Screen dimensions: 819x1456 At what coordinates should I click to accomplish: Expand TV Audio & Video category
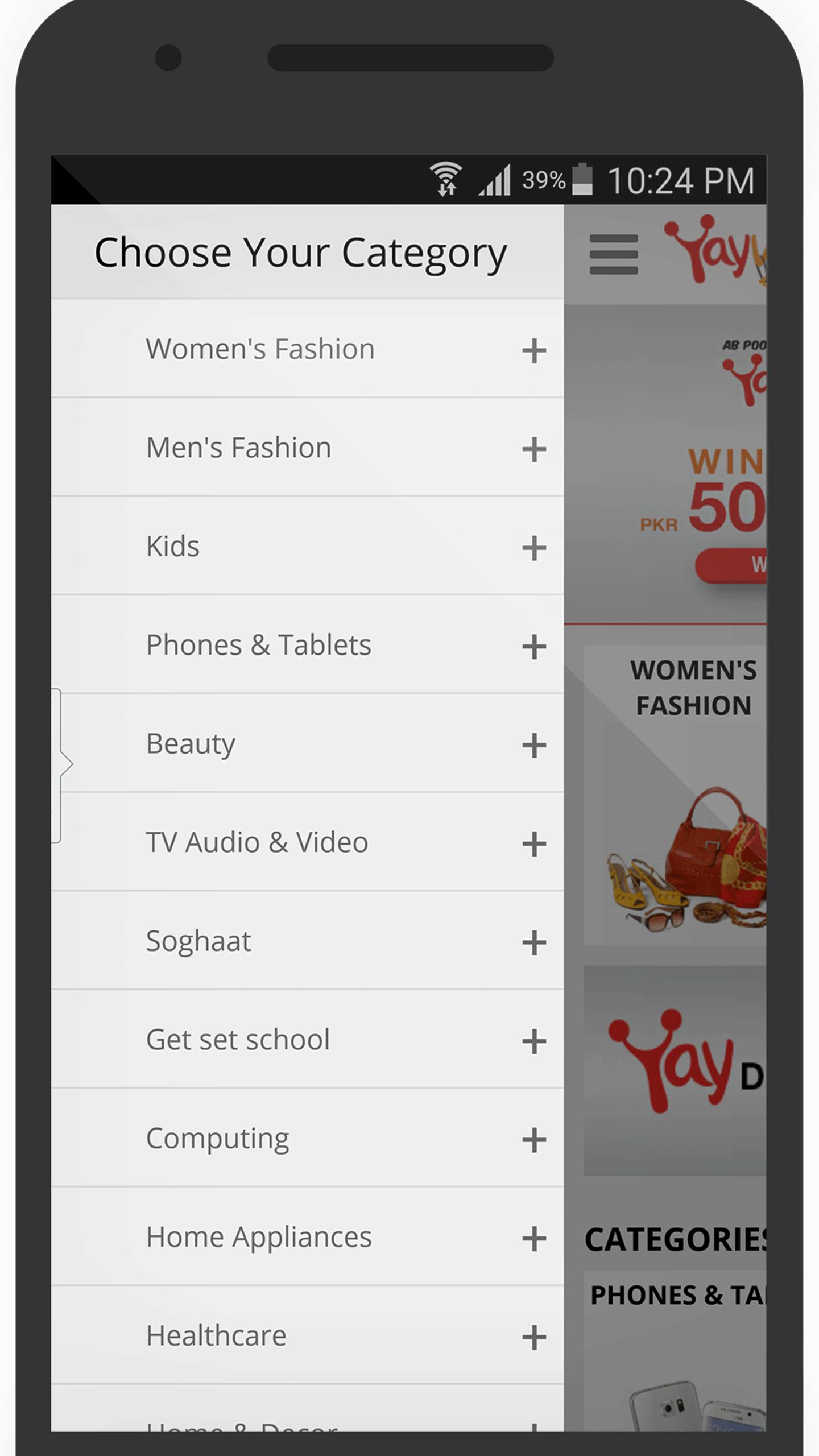tap(534, 844)
